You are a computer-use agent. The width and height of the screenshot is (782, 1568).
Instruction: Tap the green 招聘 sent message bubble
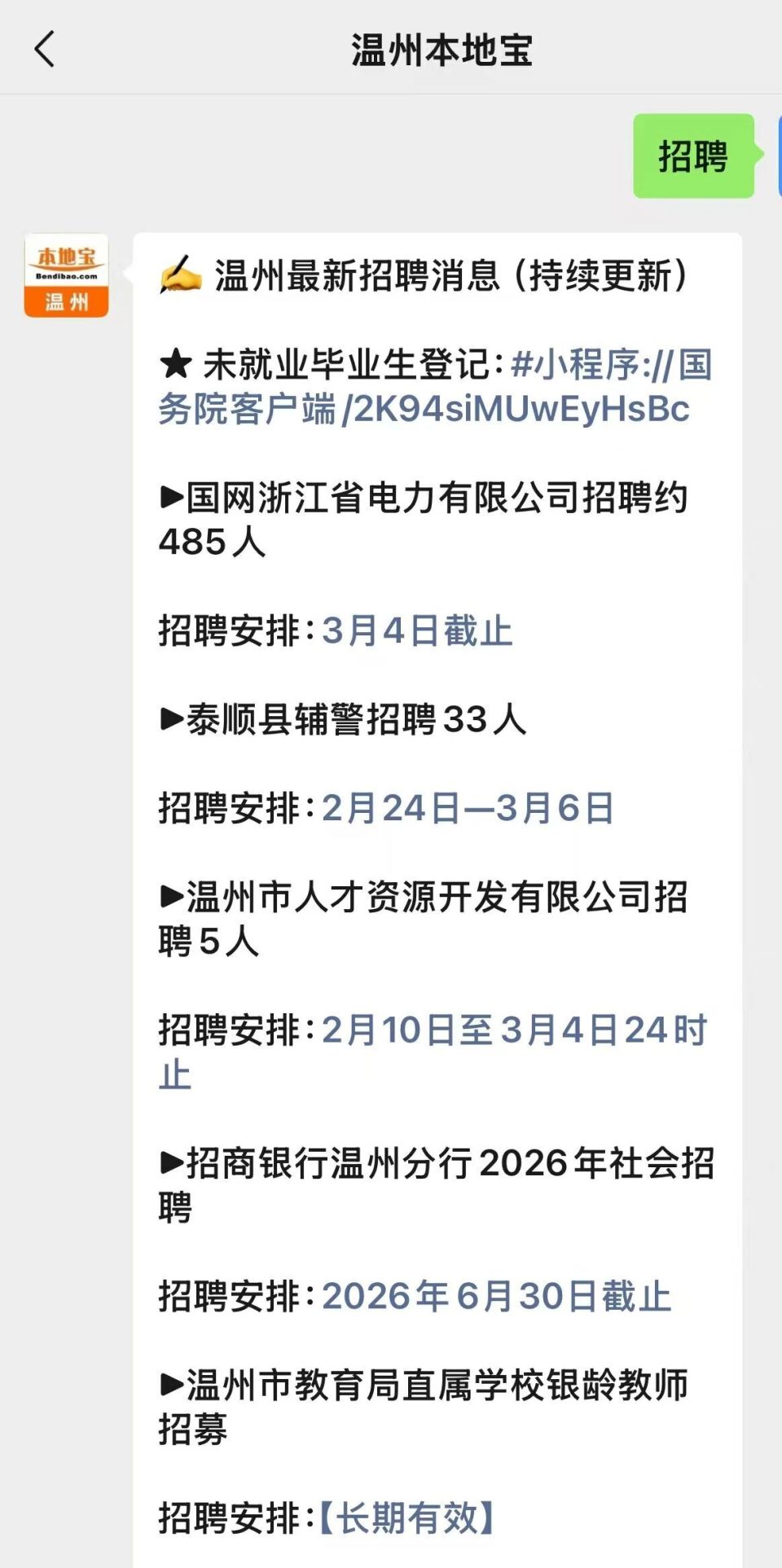coord(693,156)
